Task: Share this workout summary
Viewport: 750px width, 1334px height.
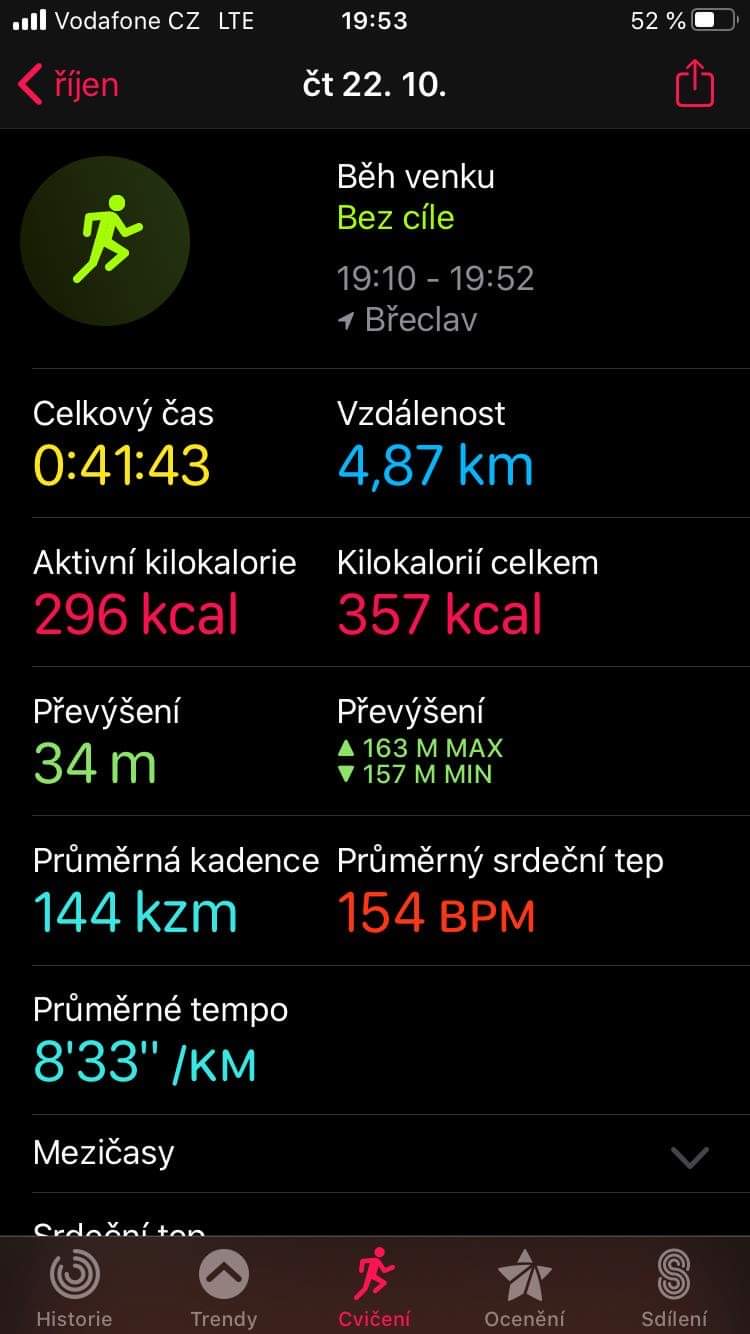Action: (695, 83)
